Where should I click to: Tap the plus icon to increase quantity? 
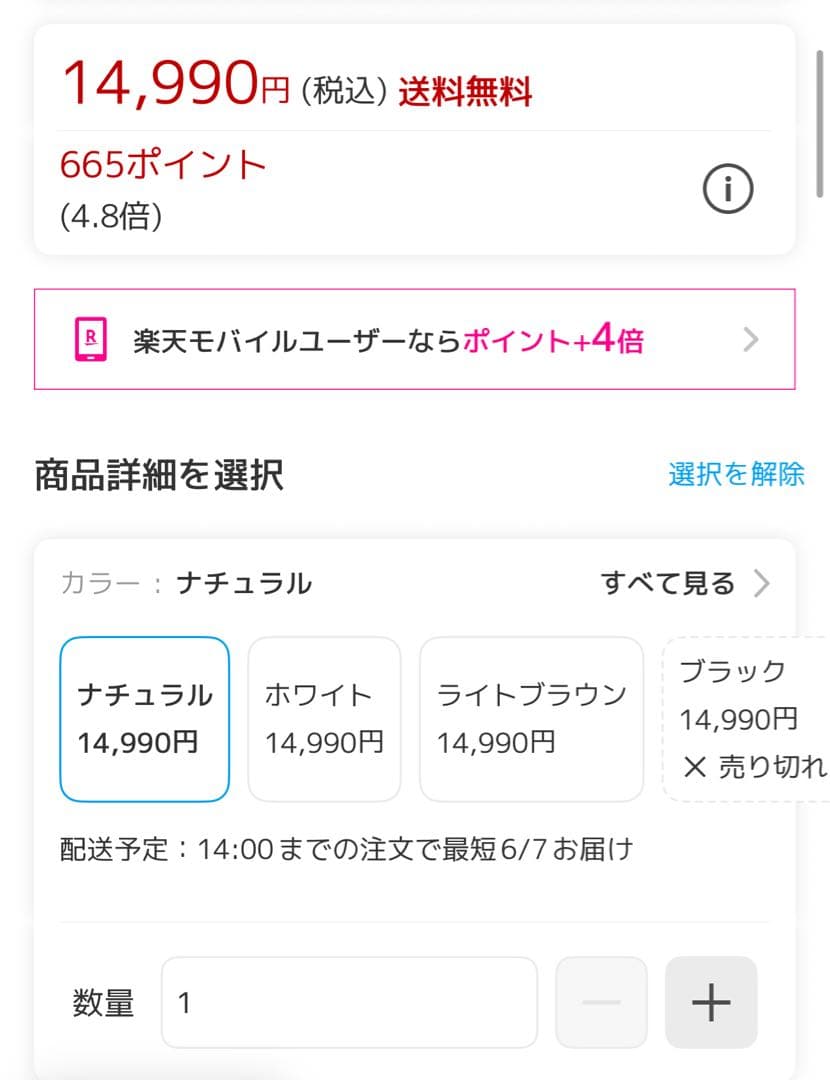tap(709, 1001)
